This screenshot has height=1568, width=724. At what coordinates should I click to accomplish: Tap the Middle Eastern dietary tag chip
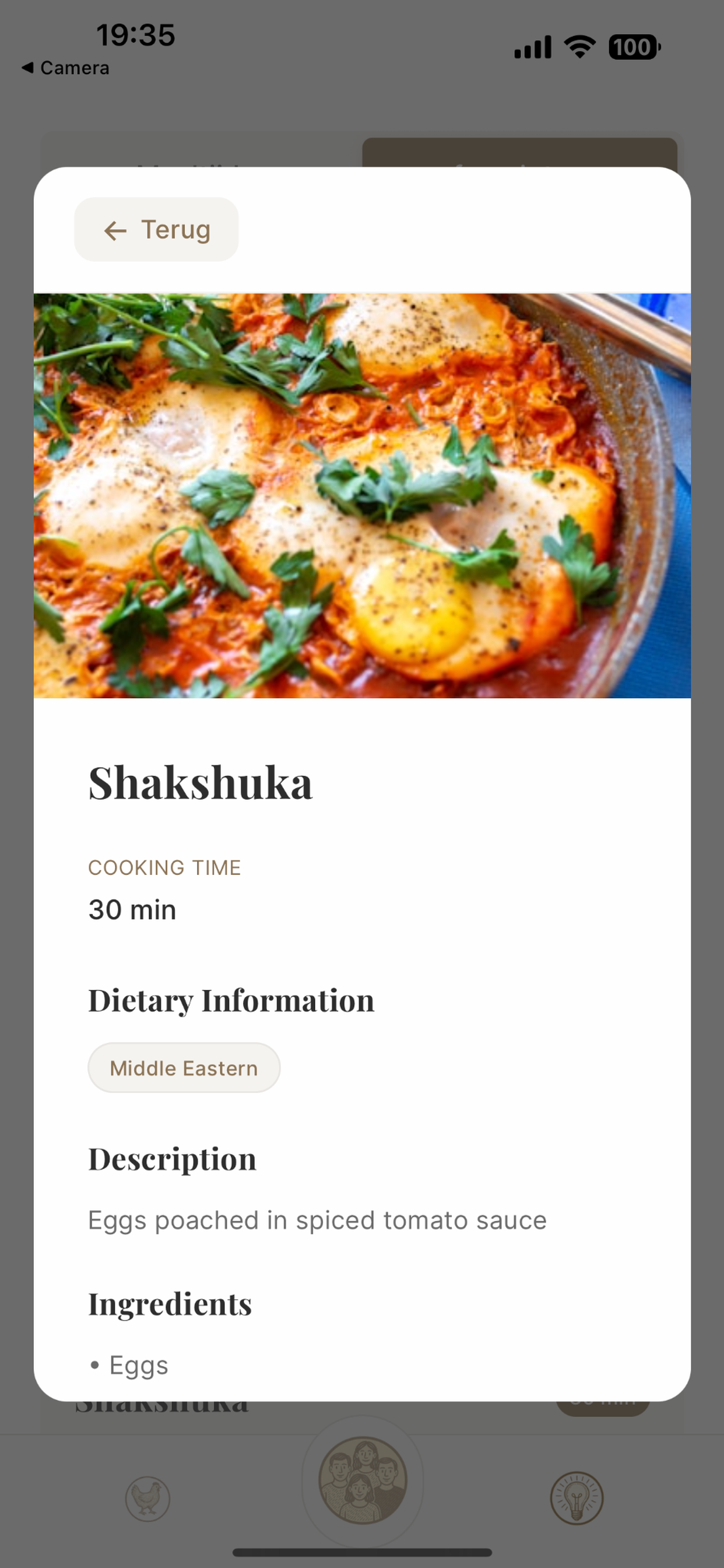pos(183,1067)
